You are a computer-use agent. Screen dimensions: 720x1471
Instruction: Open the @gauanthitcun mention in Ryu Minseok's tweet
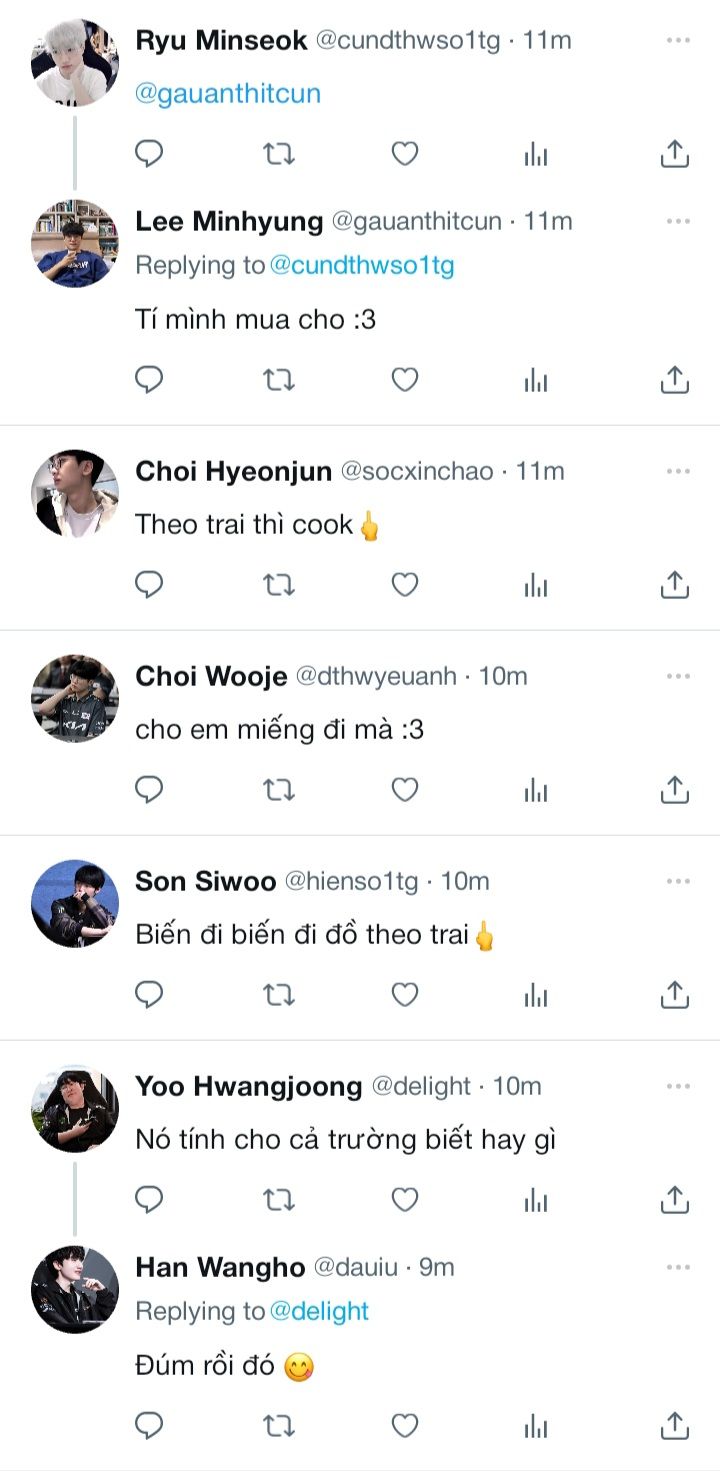[228, 94]
